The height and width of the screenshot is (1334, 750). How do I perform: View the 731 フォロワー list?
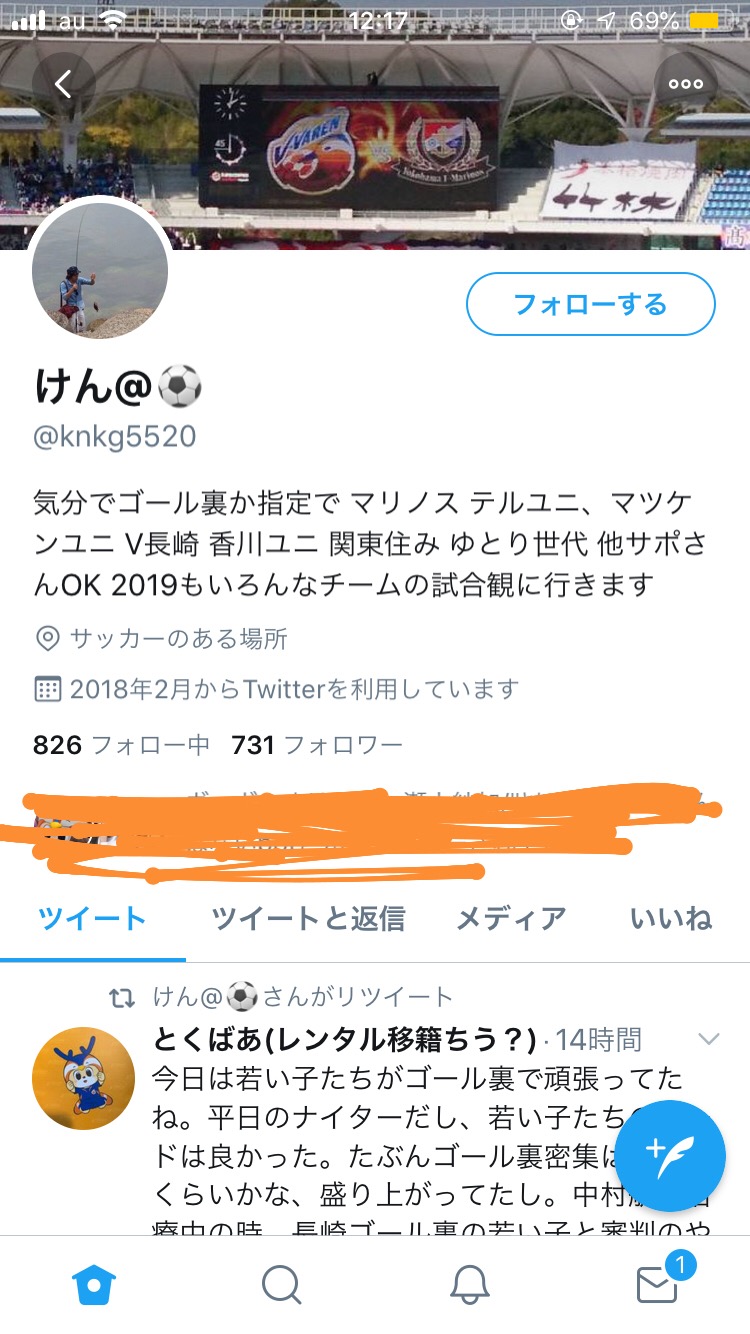click(317, 745)
